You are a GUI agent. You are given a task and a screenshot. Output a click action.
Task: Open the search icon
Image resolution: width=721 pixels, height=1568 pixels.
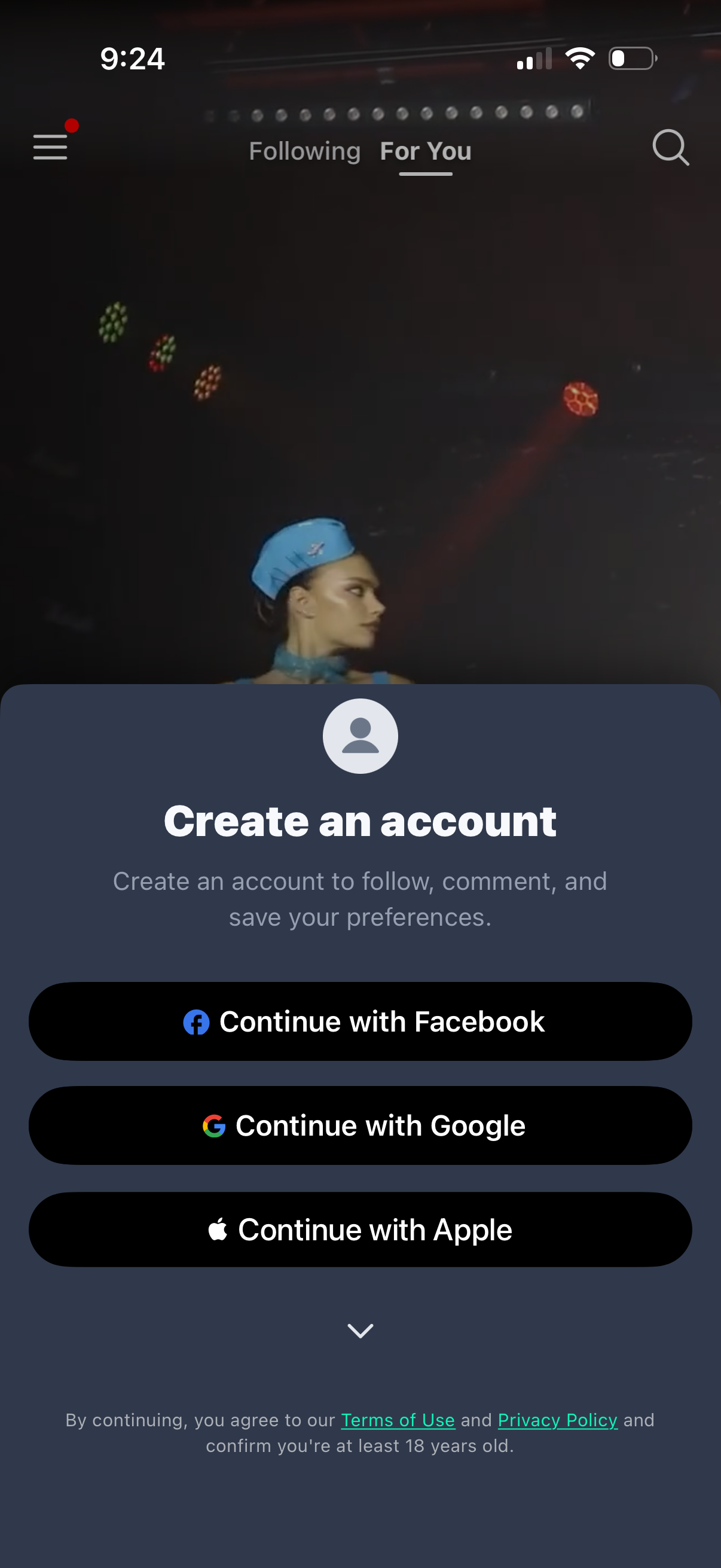(x=671, y=147)
